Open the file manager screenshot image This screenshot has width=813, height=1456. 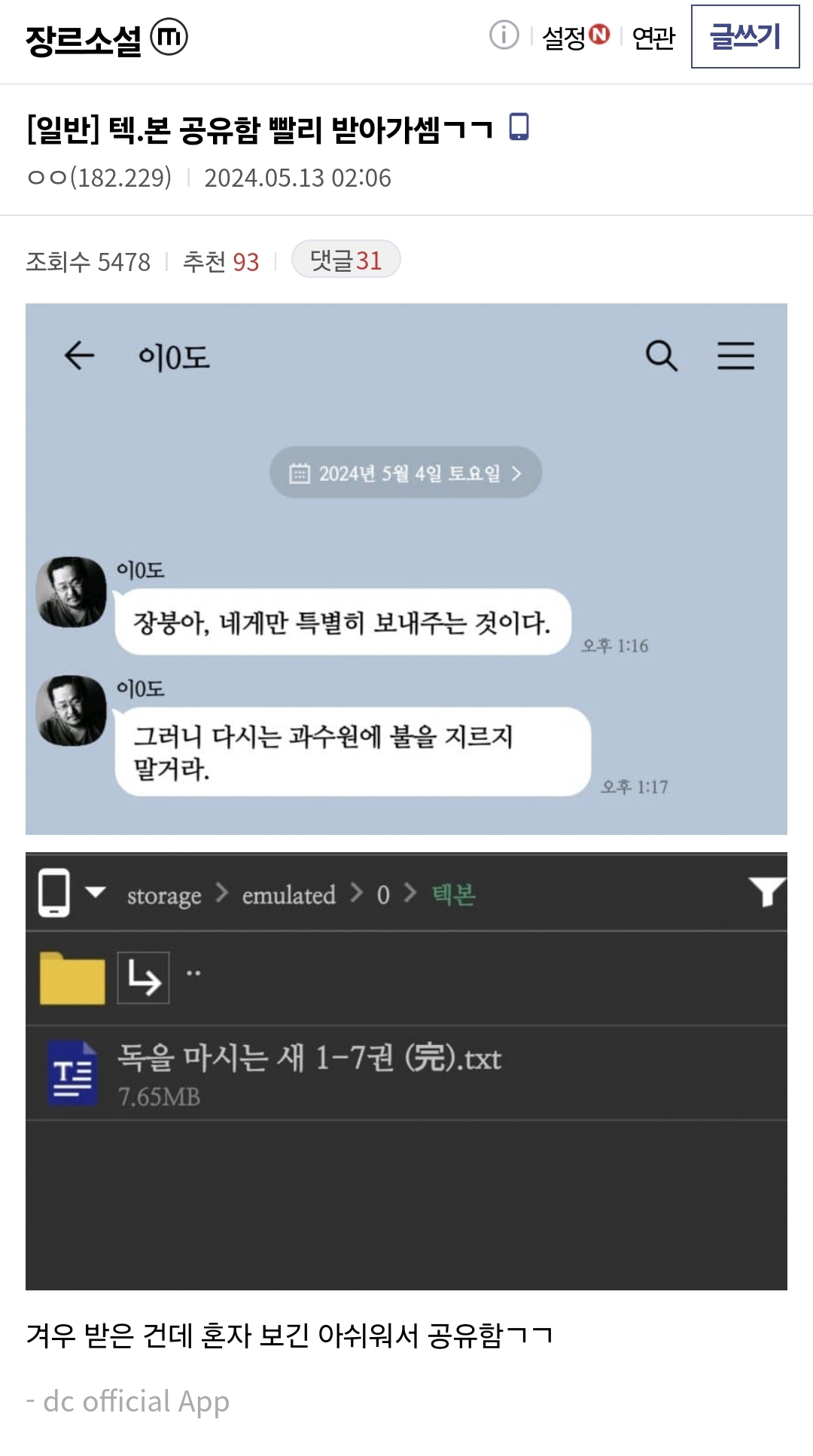406,1071
